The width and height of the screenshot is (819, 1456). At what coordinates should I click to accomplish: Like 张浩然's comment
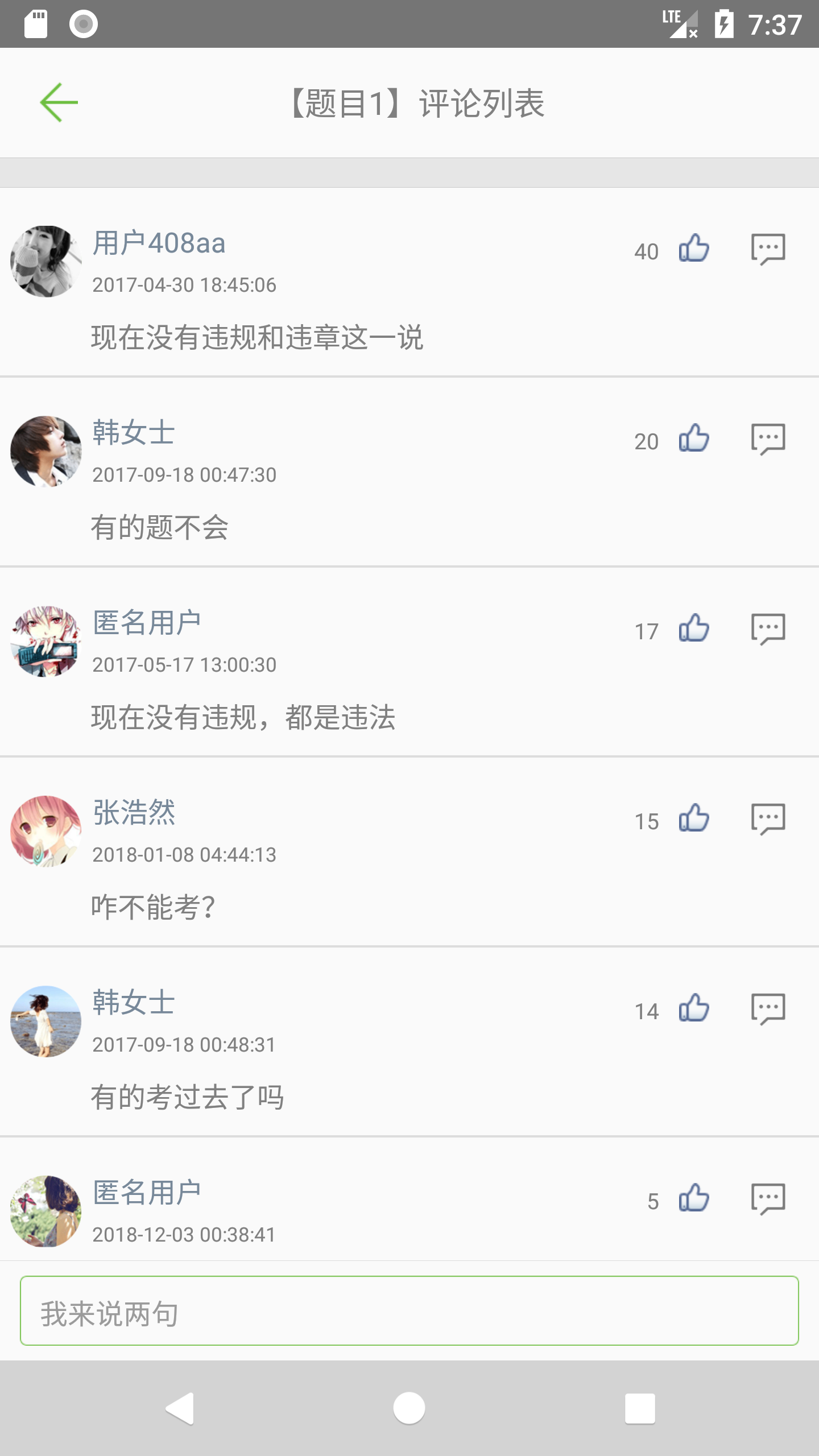click(x=694, y=818)
